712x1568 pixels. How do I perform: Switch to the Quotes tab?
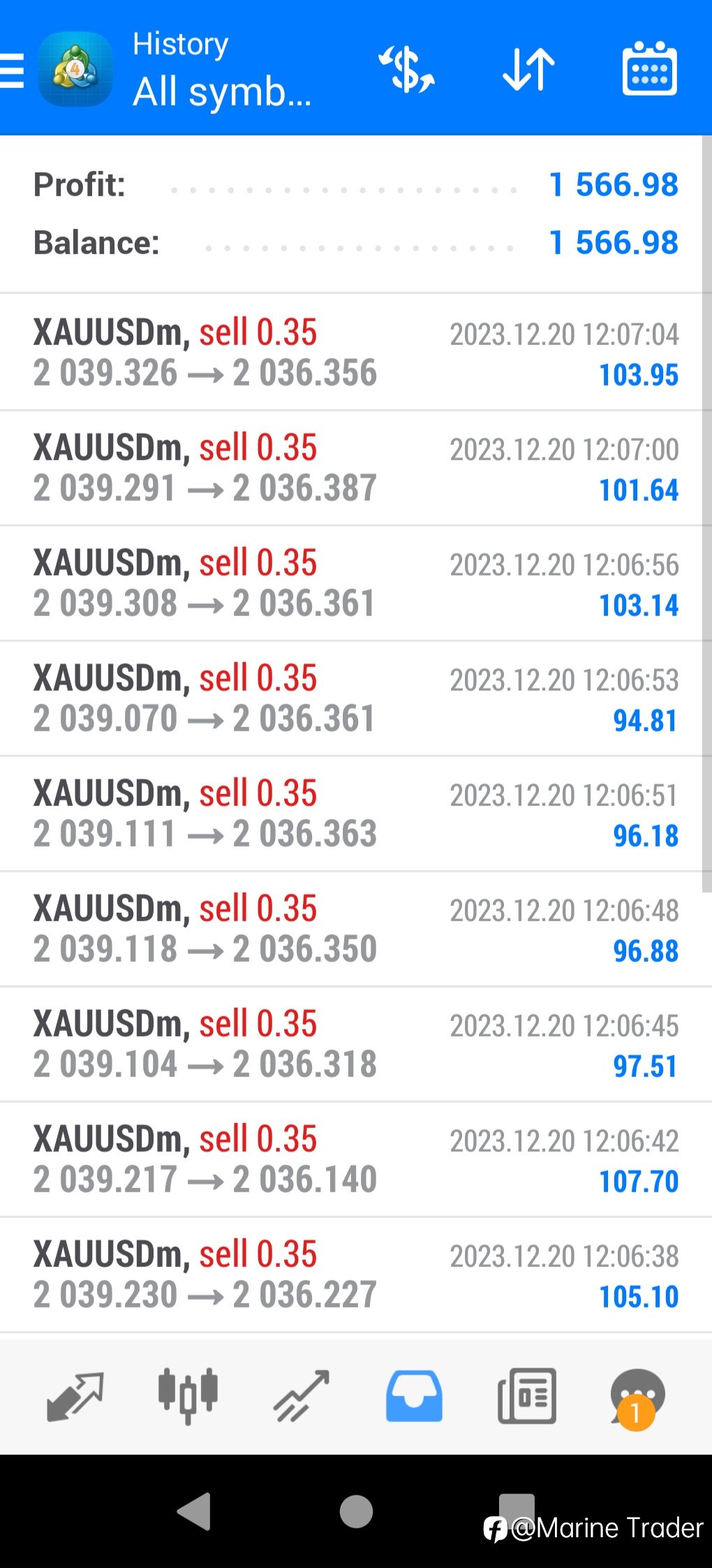[x=75, y=1395]
